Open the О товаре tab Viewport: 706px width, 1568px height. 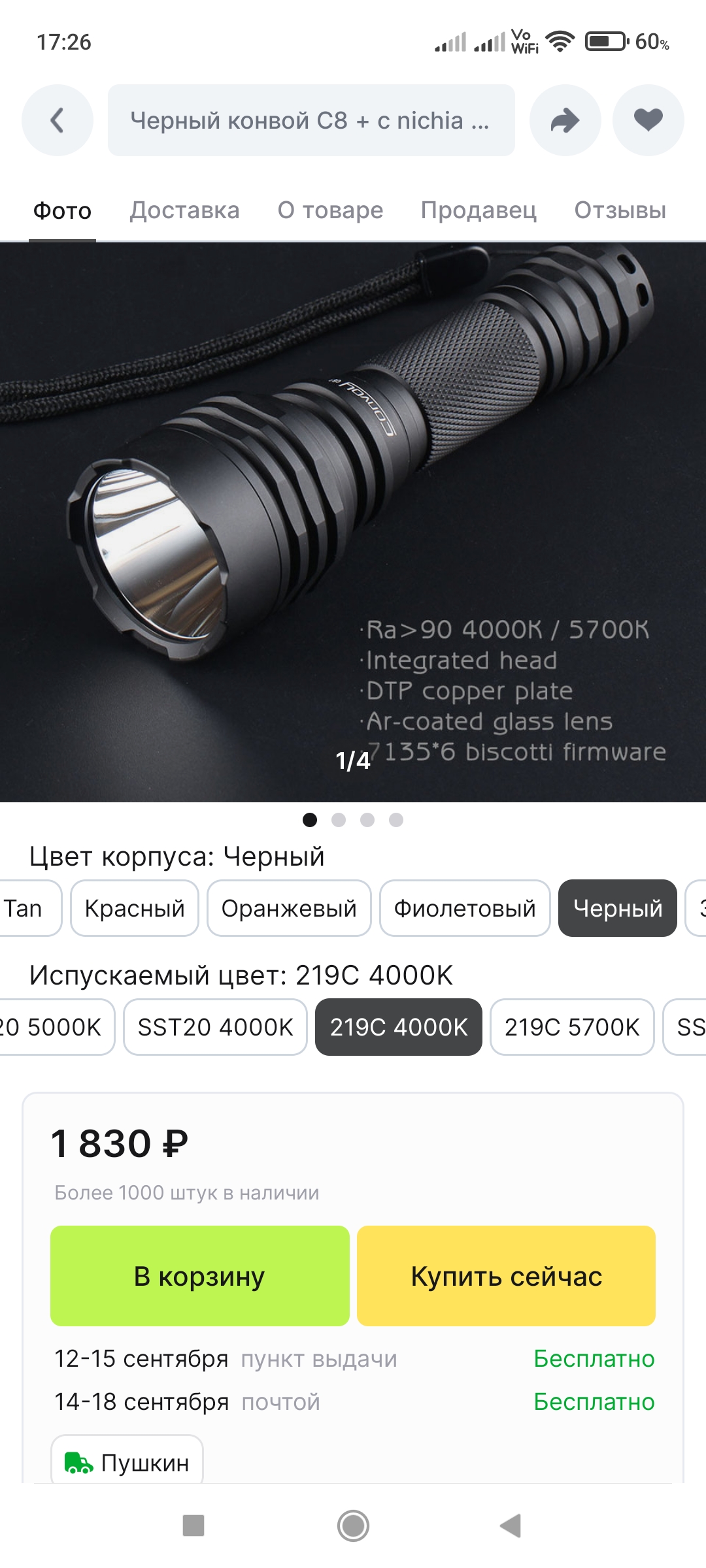click(330, 210)
